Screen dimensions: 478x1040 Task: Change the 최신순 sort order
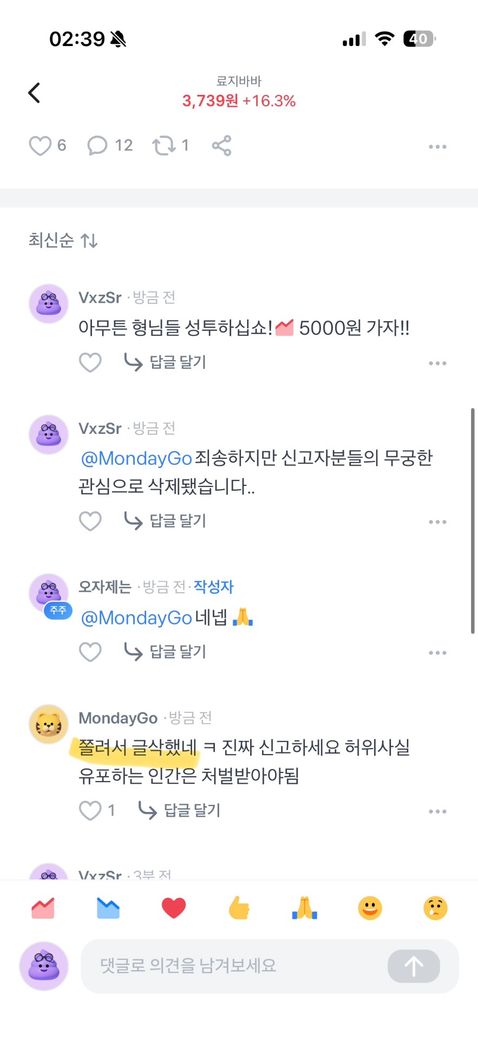[x=63, y=240]
